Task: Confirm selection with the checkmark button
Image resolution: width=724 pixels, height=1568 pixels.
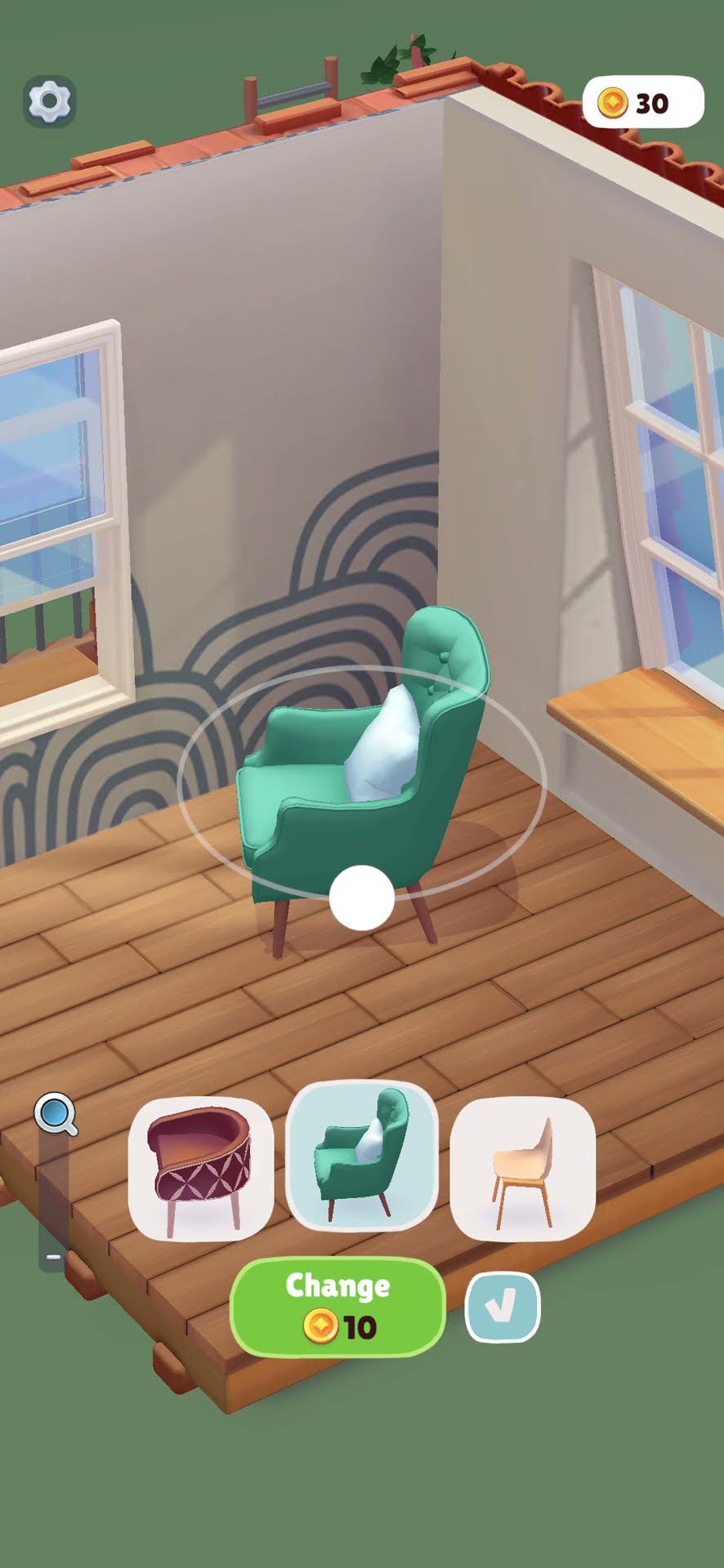Action: pyautogui.click(x=503, y=1307)
